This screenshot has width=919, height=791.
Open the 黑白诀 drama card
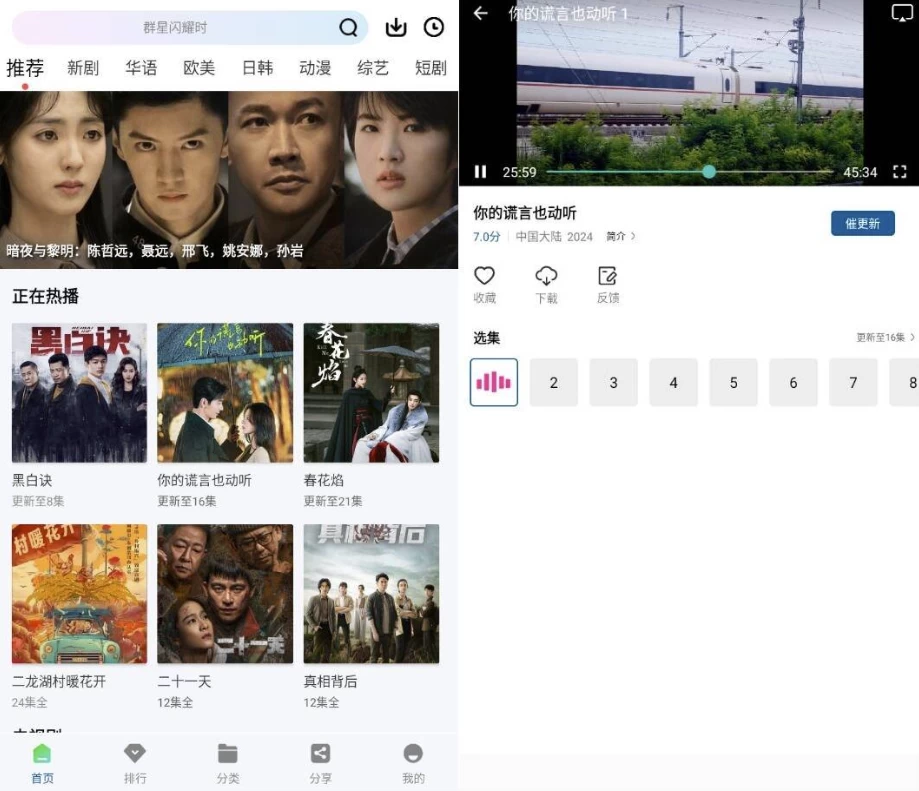click(79, 392)
